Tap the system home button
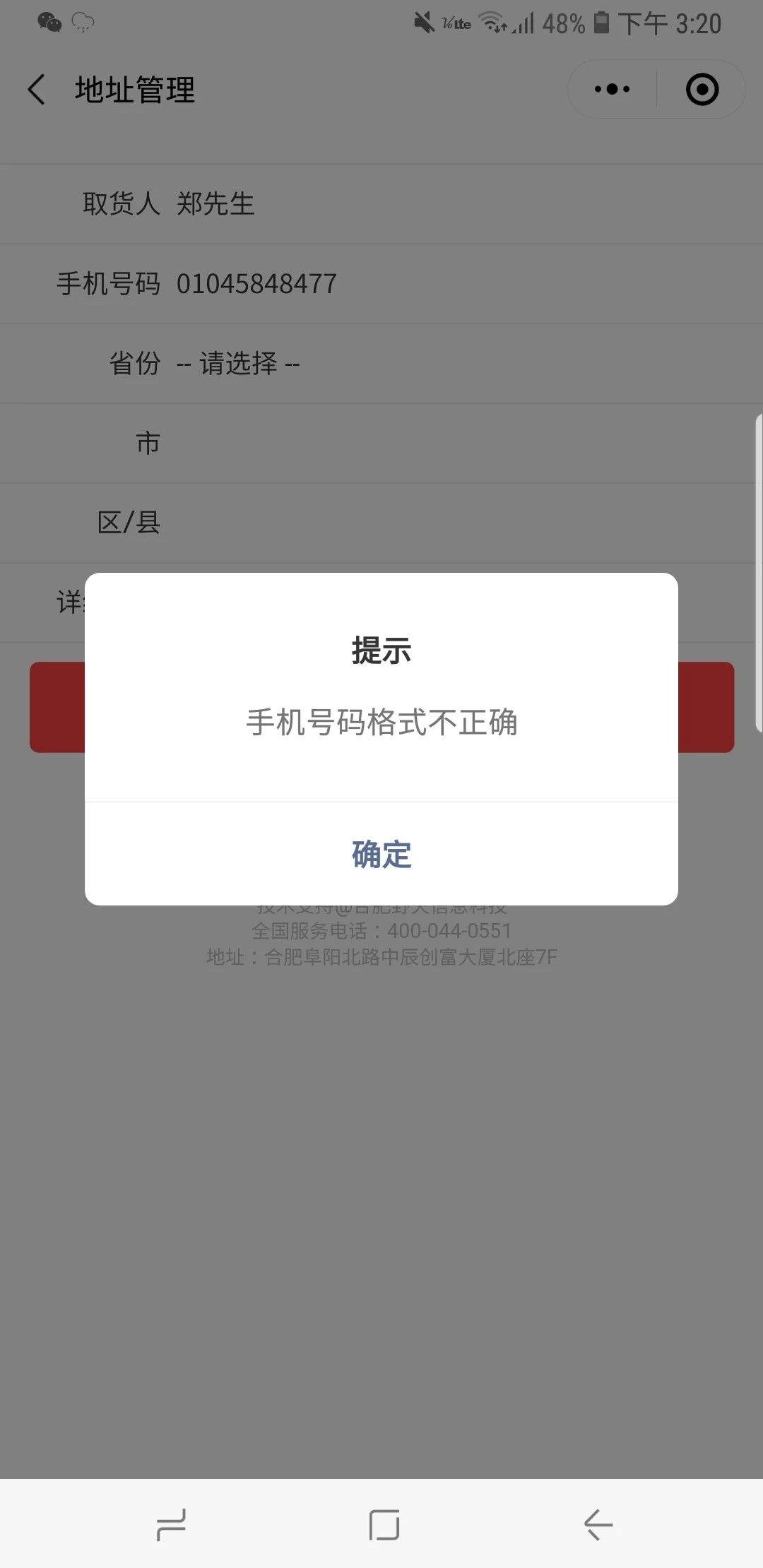Image resolution: width=763 pixels, height=1568 pixels. click(384, 1524)
